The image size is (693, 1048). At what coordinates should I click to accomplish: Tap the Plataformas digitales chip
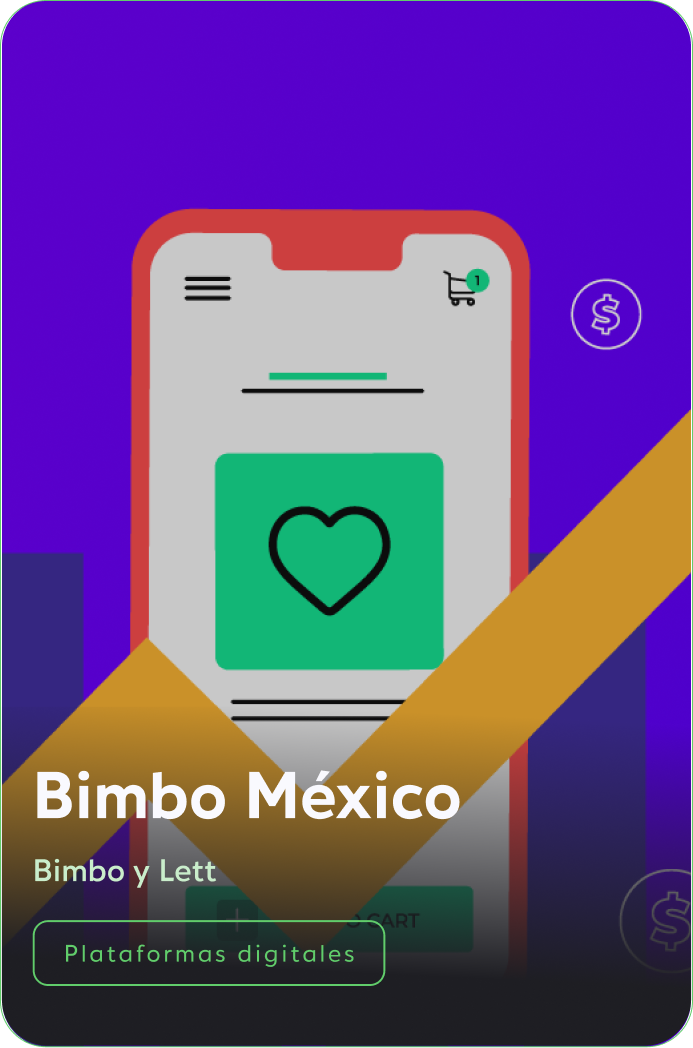pos(209,953)
